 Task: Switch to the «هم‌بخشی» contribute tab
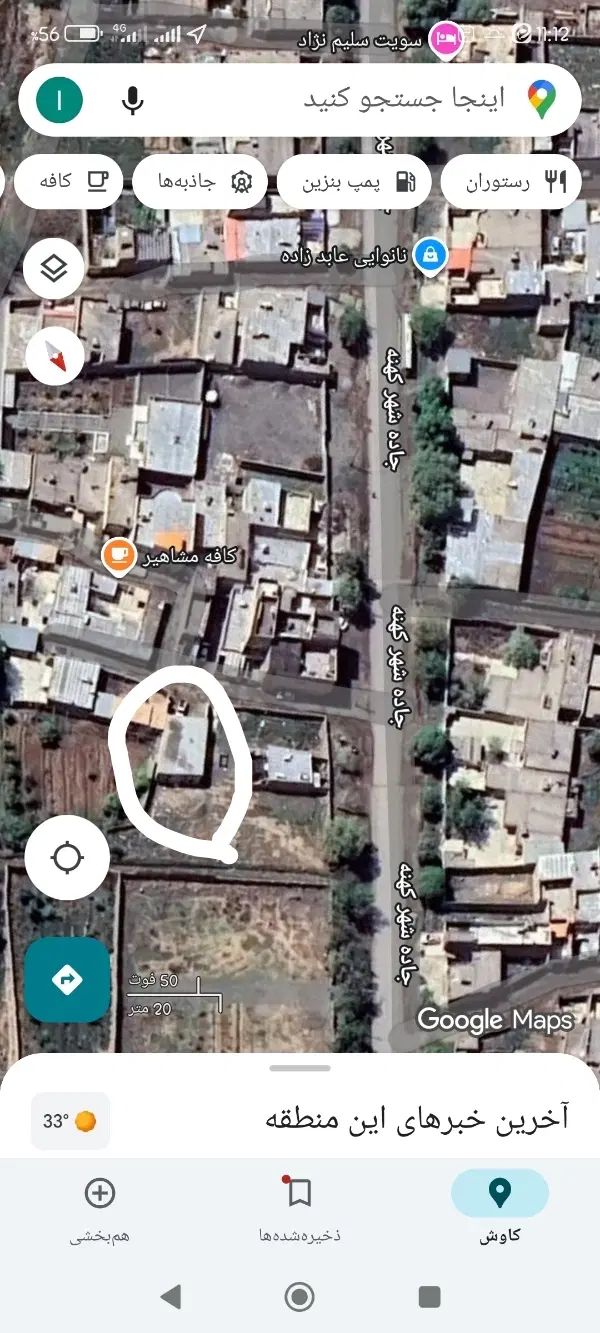tap(99, 1207)
